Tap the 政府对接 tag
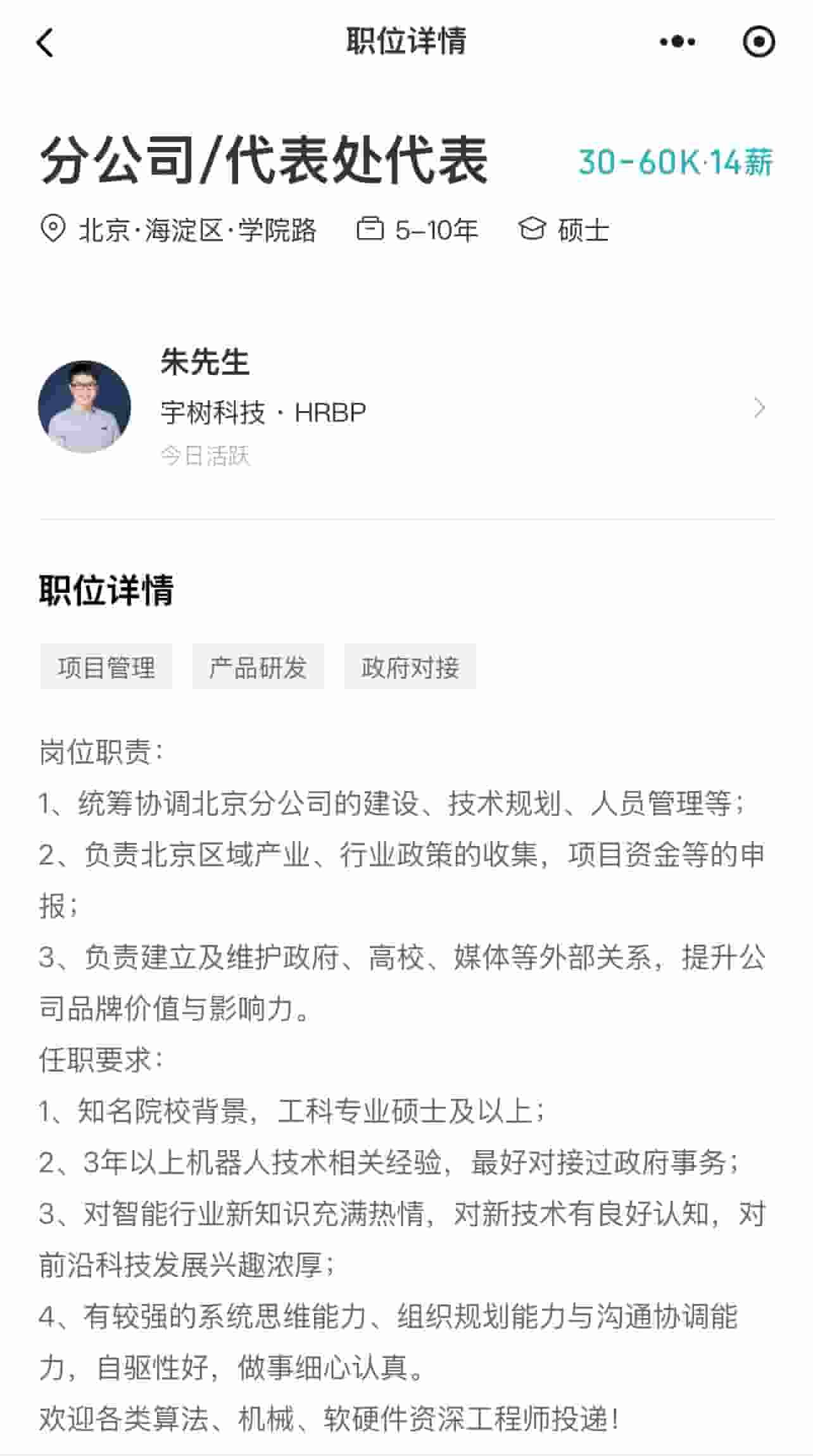This screenshot has width=813, height=1456. (410, 668)
